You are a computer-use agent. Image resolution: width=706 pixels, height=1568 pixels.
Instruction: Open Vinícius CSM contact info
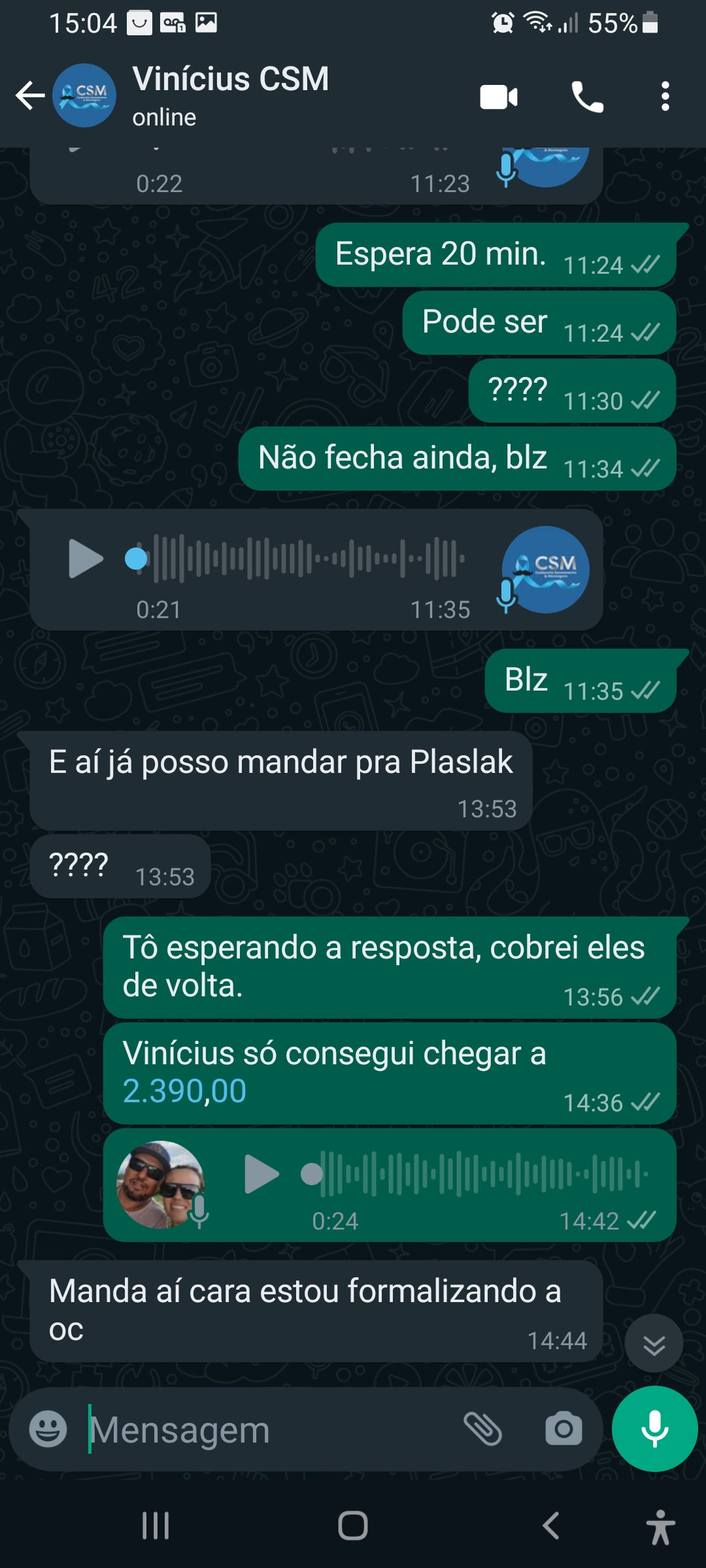230,95
